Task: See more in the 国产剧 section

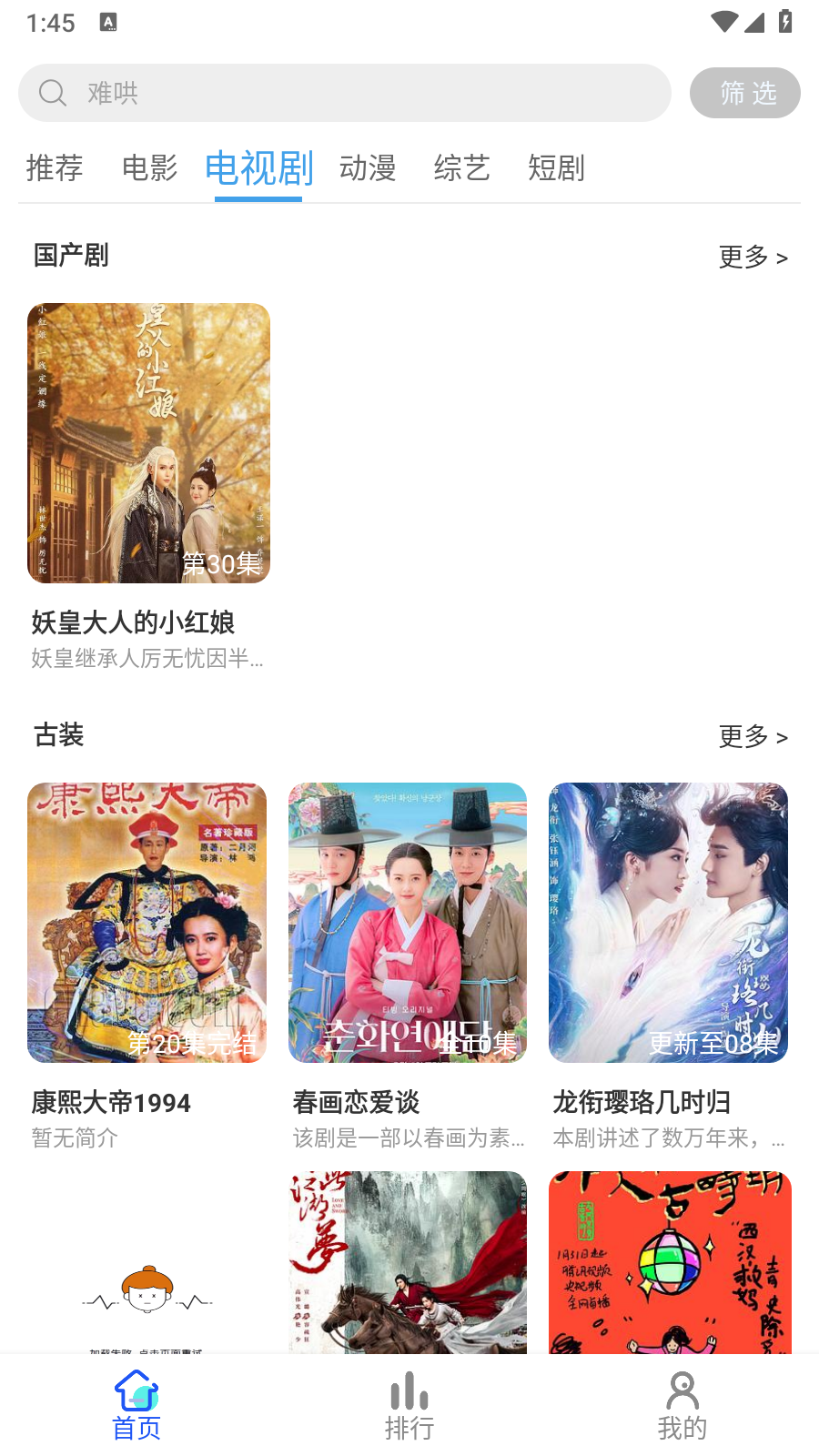Action: [753, 258]
